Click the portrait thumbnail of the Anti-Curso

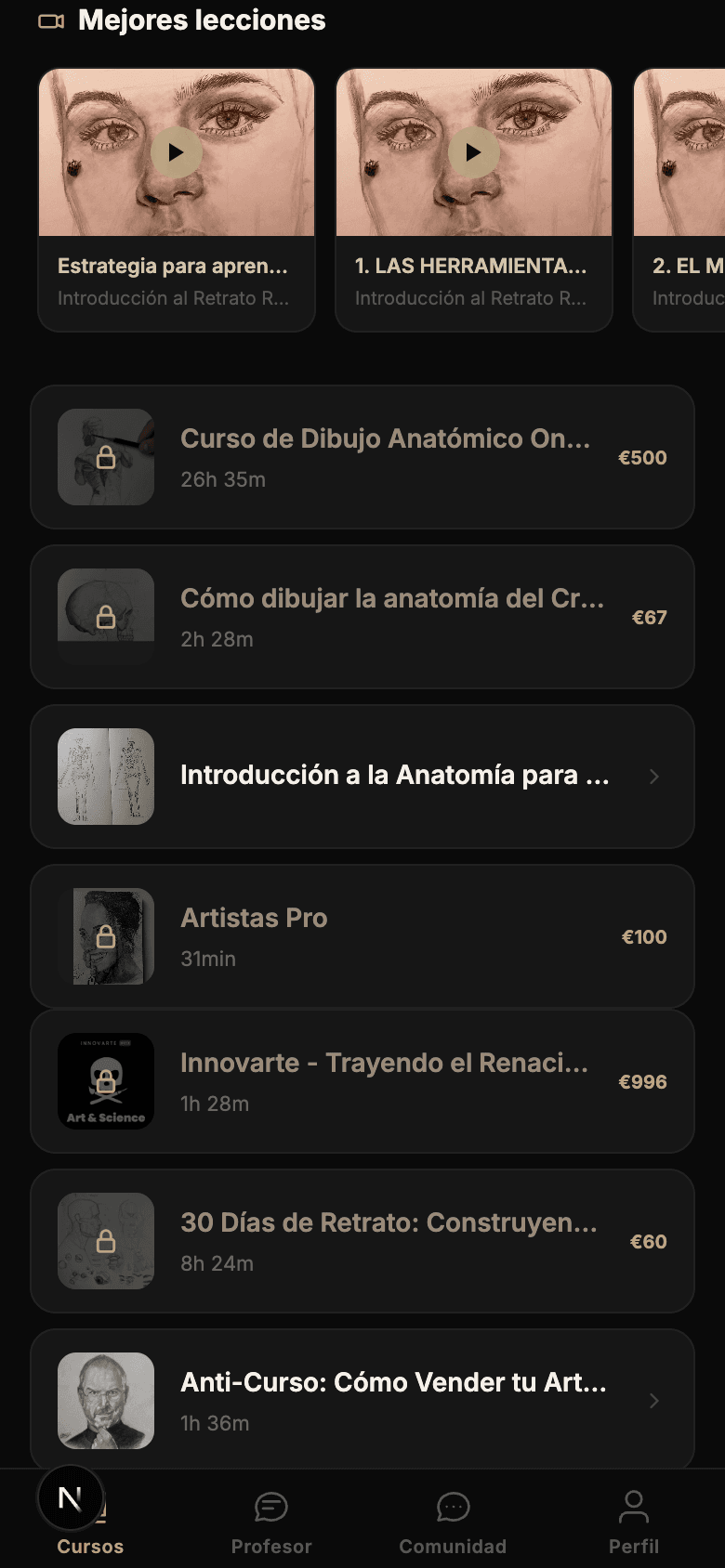tap(105, 1400)
